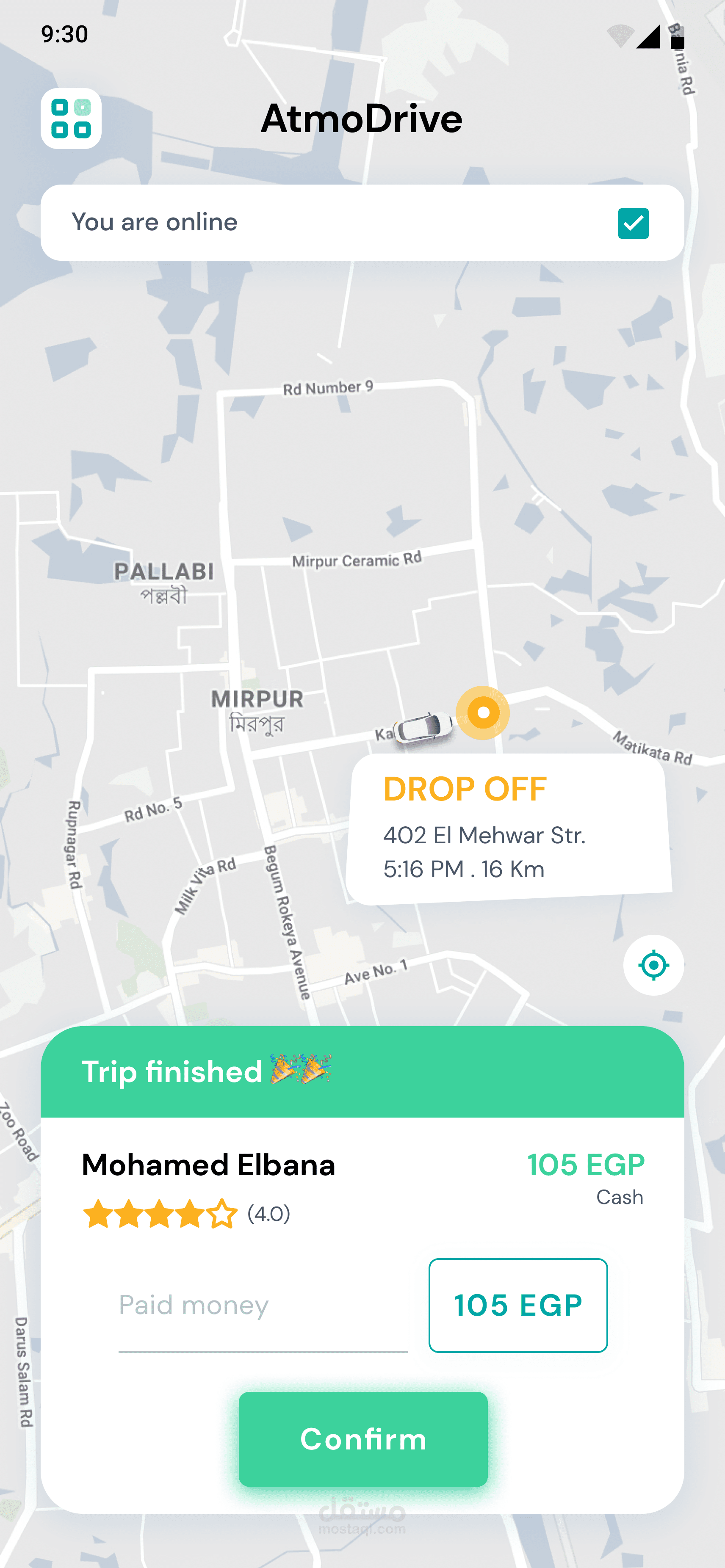The width and height of the screenshot is (725, 1568).
Task: Uncheck the You are online checkbox
Action: tap(633, 224)
